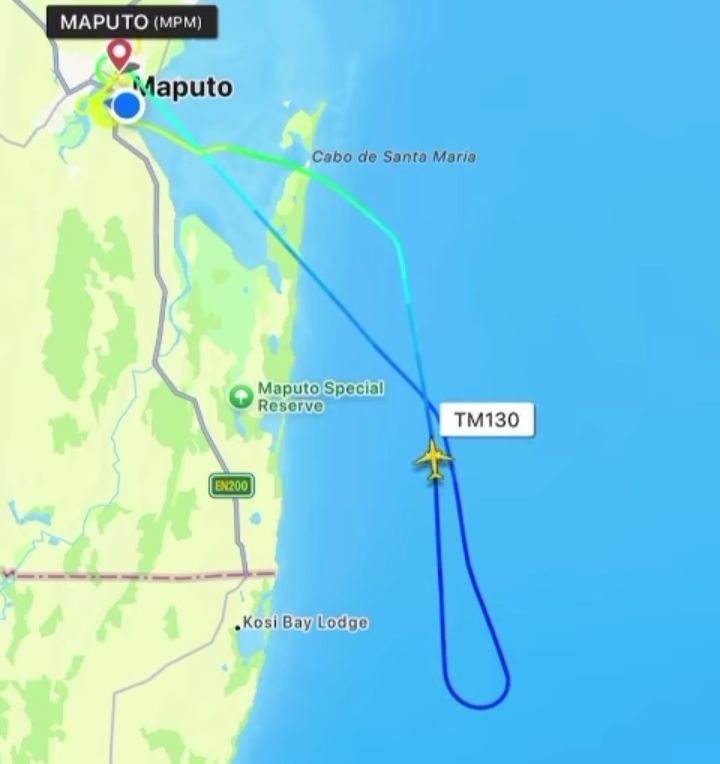Open the TM130 flight label
This screenshot has width=720, height=764.
point(486,420)
